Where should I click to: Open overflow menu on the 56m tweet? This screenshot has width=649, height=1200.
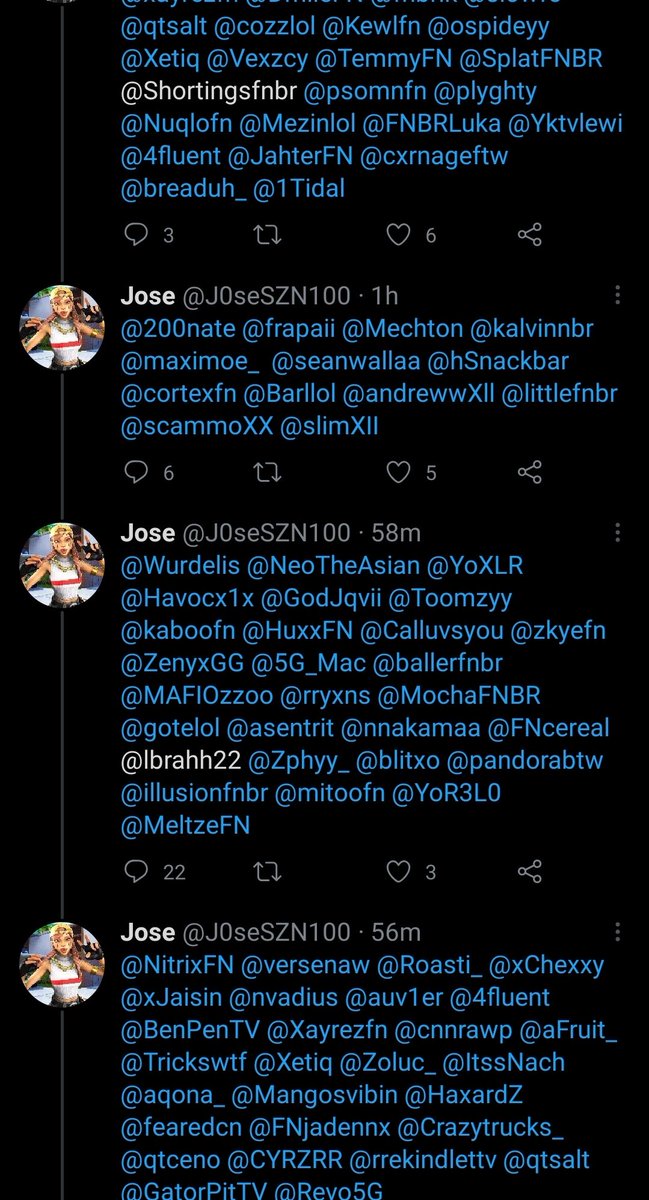click(x=618, y=931)
